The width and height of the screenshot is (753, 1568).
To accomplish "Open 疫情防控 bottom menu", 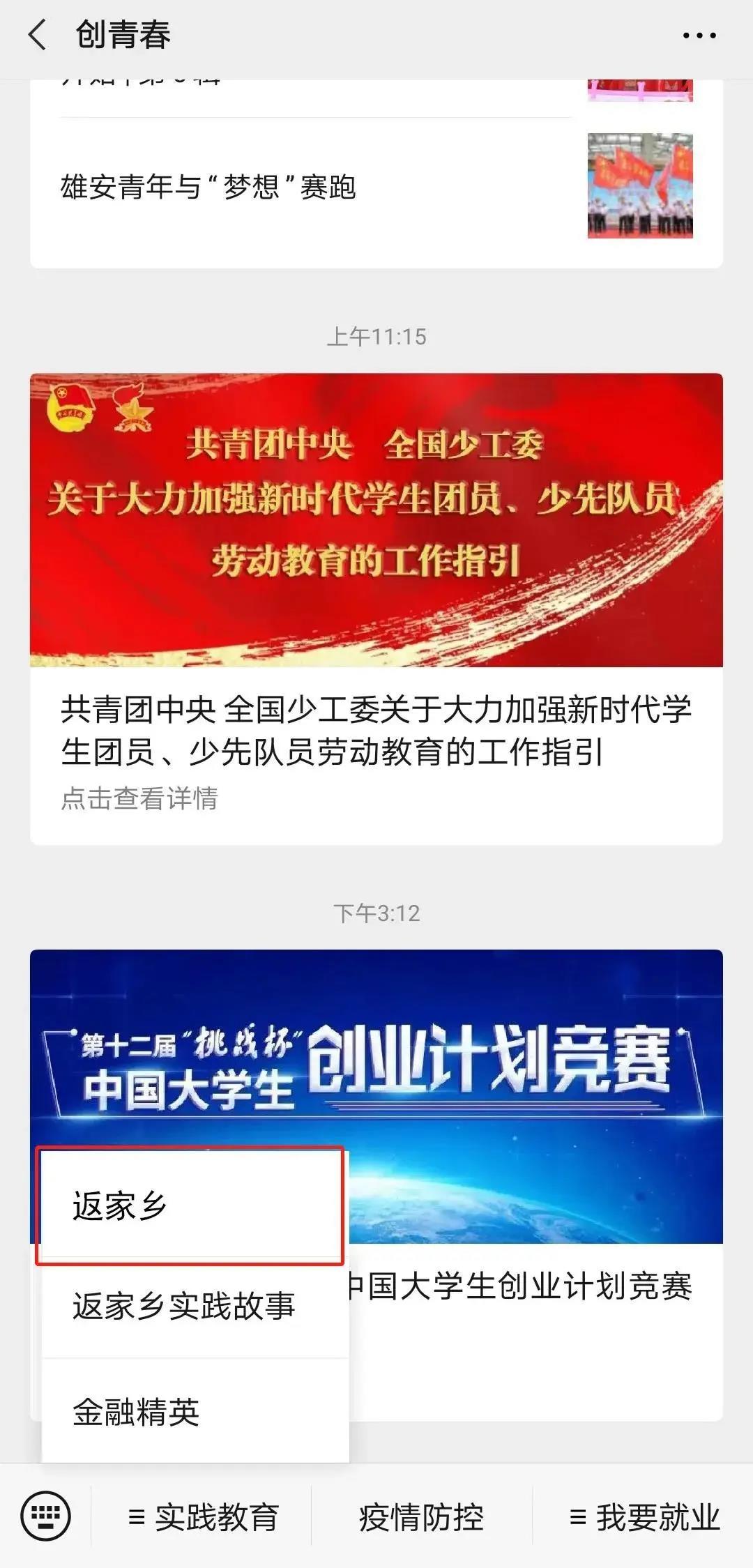I will (x=421, y=1517).
